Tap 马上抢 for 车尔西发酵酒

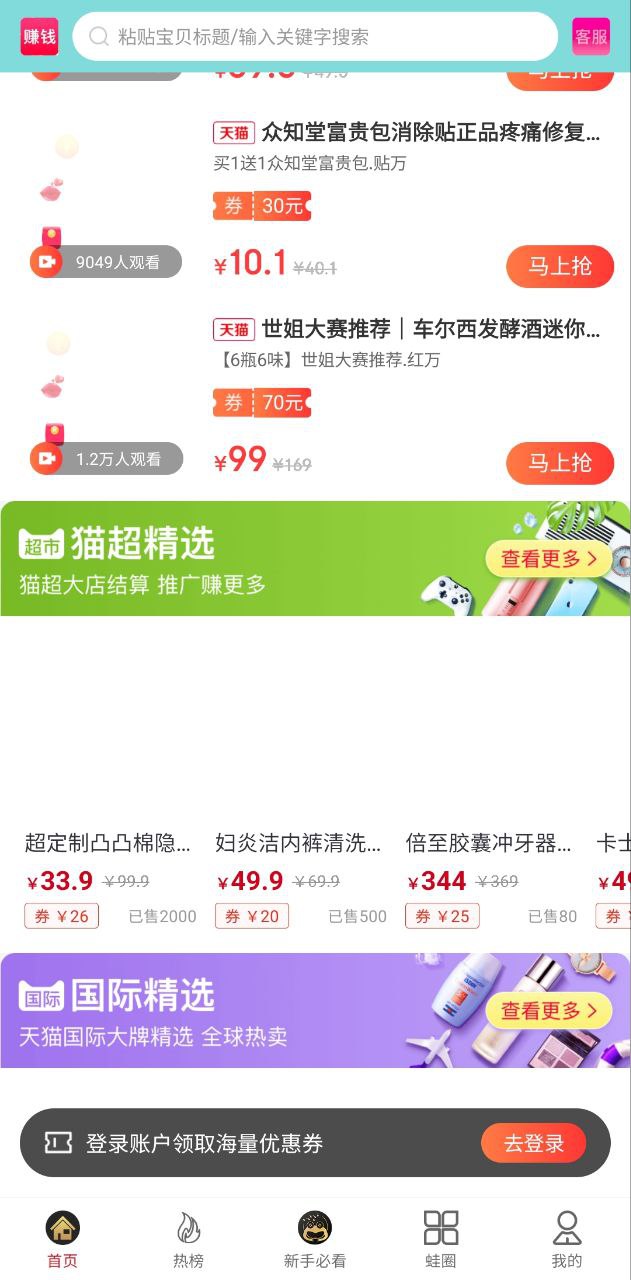coord(560,463)
